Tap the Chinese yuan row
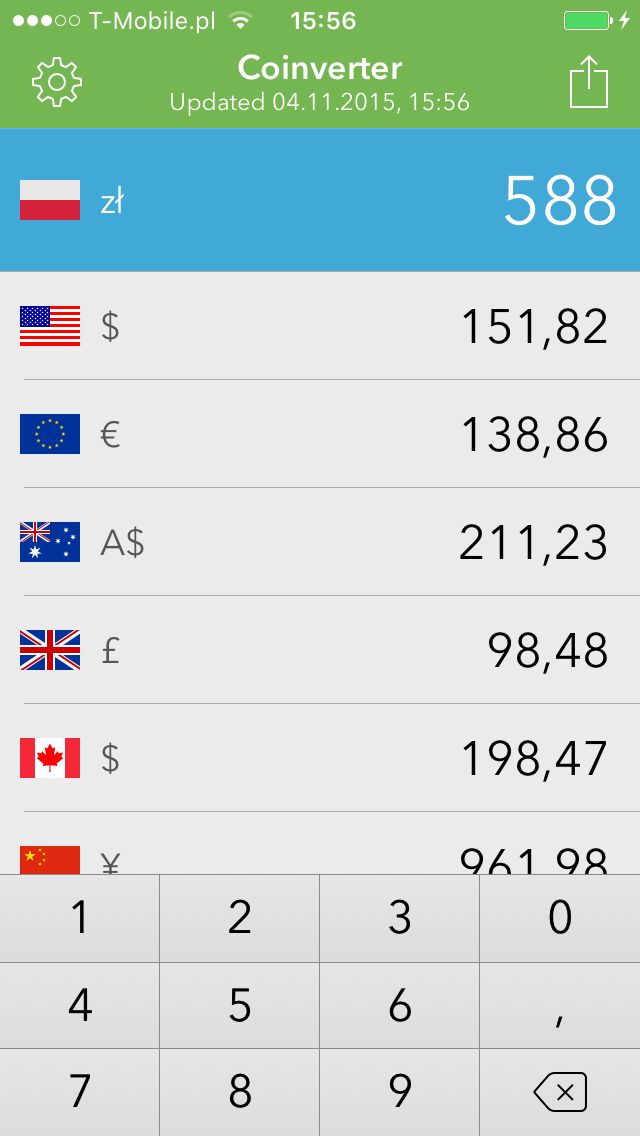This screenshot has height=1136, width=640. click(320, 843)
